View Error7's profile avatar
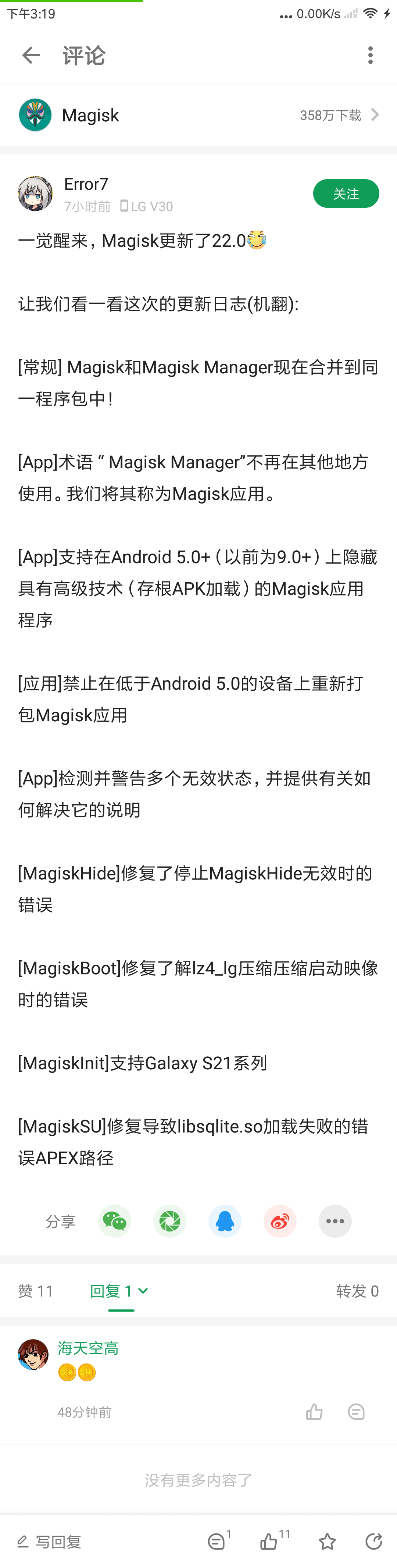 click(35, 193)
